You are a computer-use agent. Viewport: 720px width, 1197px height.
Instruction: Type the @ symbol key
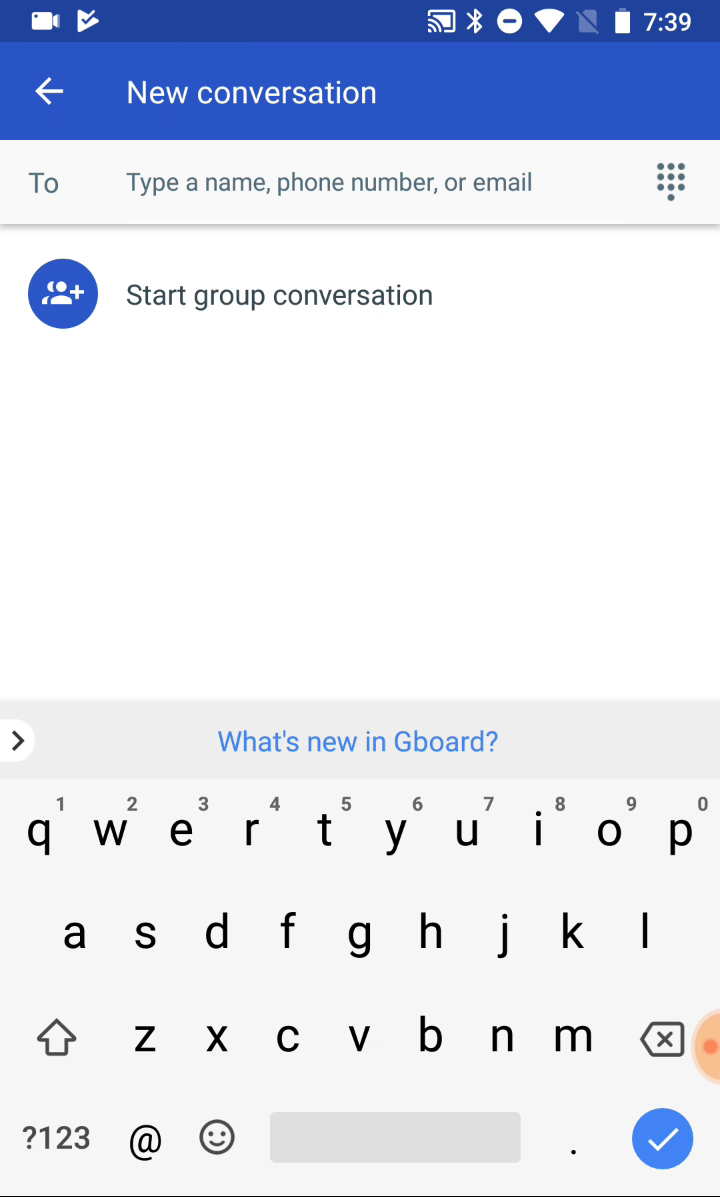pyautogui.click(x=145, y=1140)
